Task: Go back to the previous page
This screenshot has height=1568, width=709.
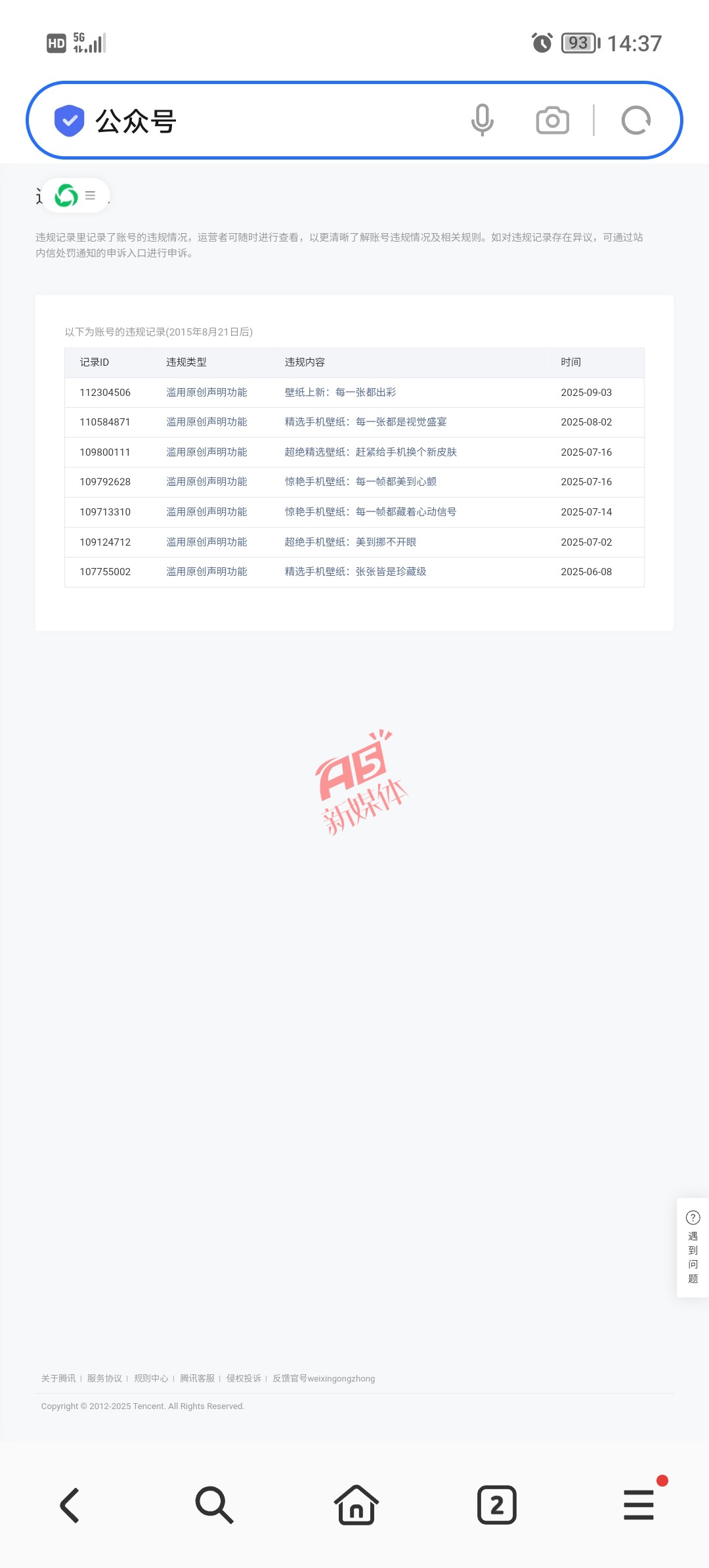Action: click(x=70, y=1505)
